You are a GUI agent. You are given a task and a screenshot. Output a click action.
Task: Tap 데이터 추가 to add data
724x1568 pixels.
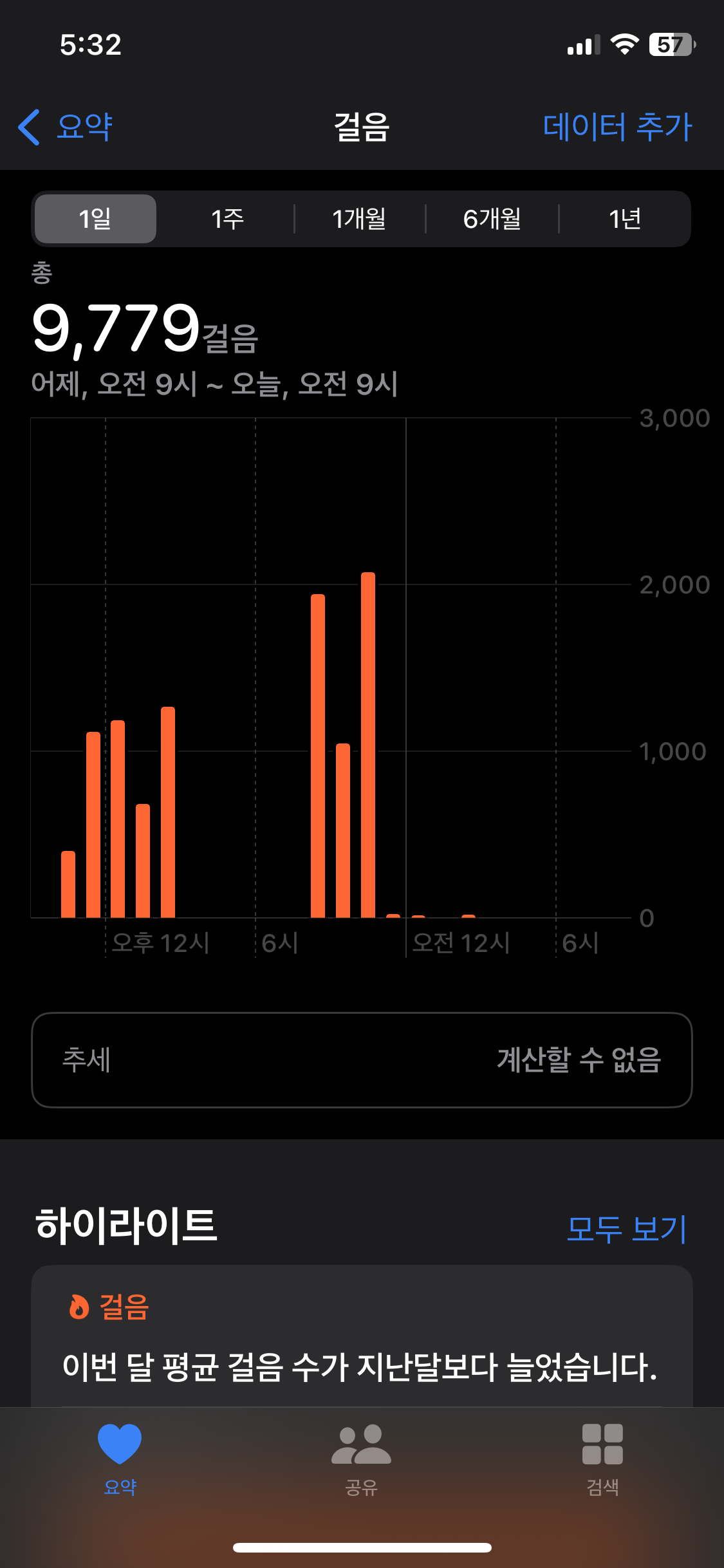pyautogui.click(x=617, y=127)
